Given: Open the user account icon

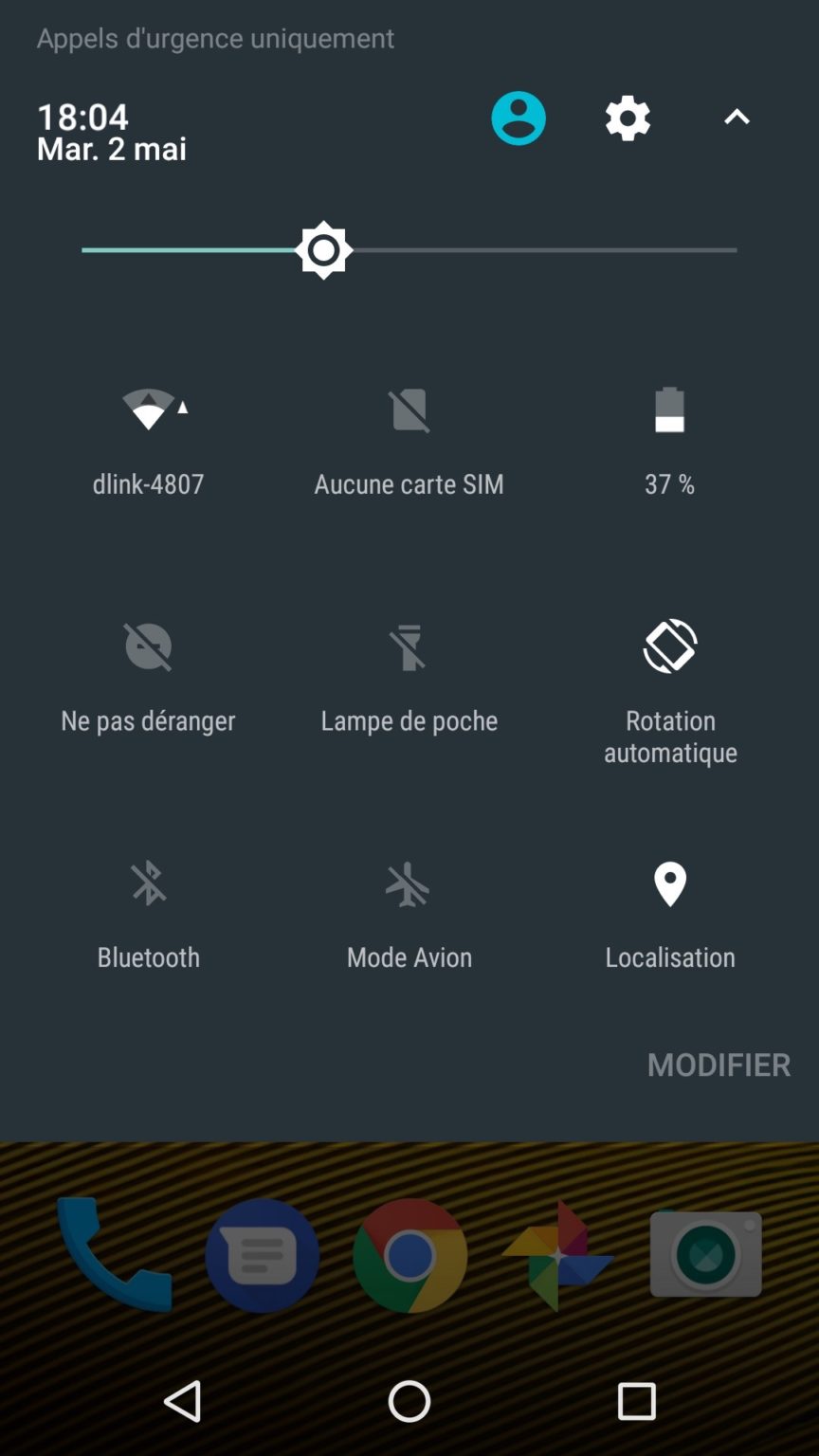Looking at the screenshot, I should (519, 118).
